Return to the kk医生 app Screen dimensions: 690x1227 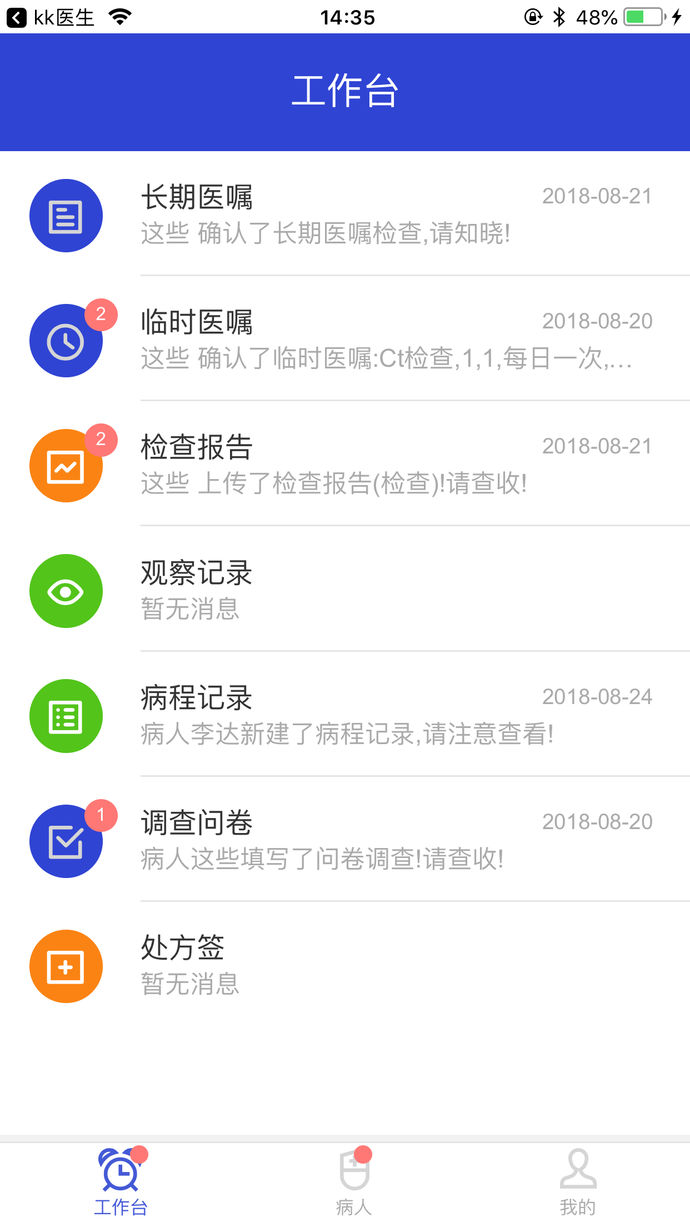[x=50, y=17]
